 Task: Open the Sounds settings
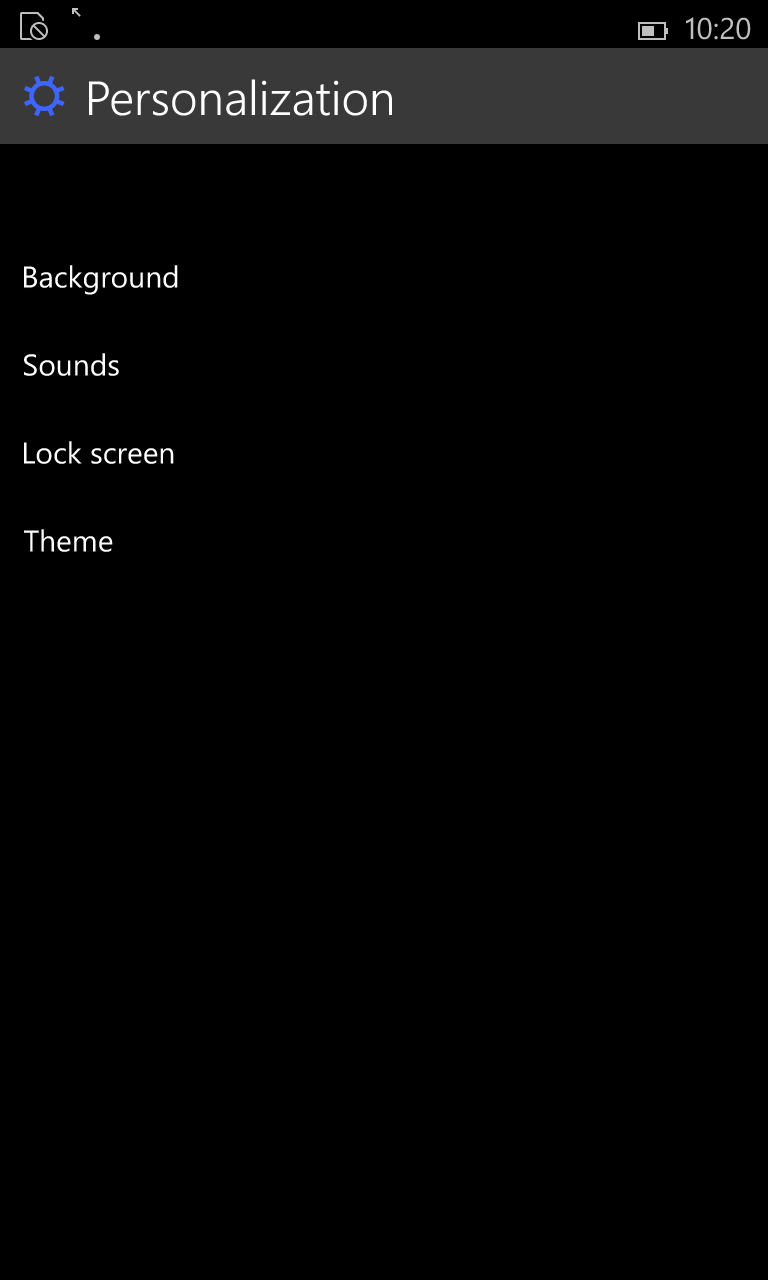point(71,366)
